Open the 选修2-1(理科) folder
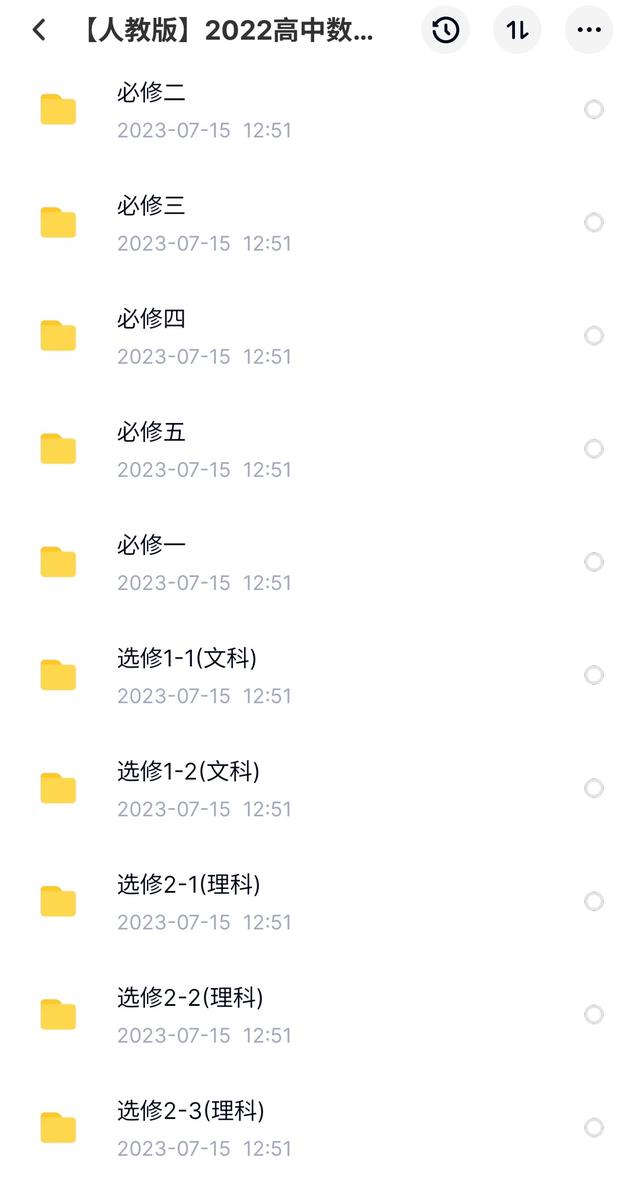The height and width of the screenshot is (1183, 640). [320, 902]
